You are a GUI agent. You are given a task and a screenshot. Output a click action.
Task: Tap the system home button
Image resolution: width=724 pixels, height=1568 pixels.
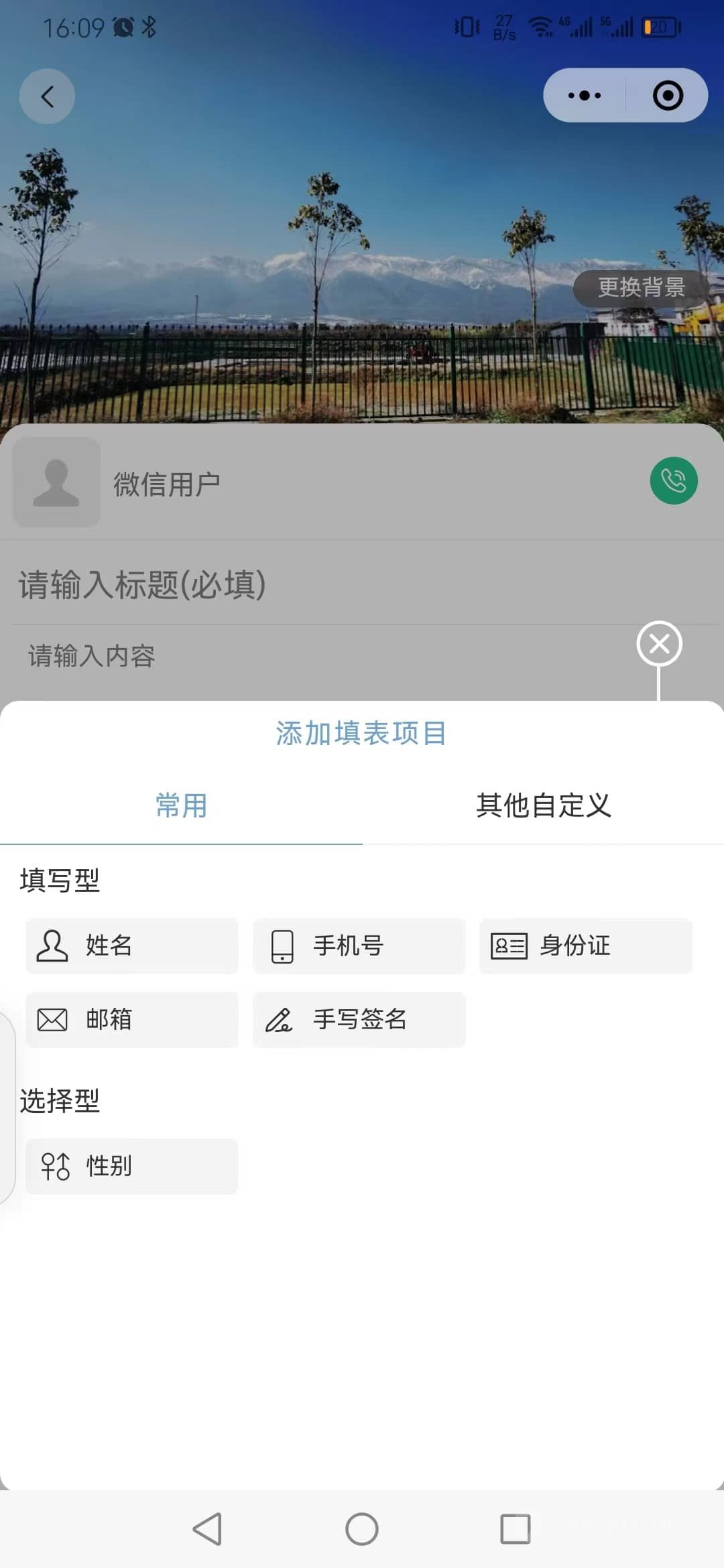[362, 1529]
